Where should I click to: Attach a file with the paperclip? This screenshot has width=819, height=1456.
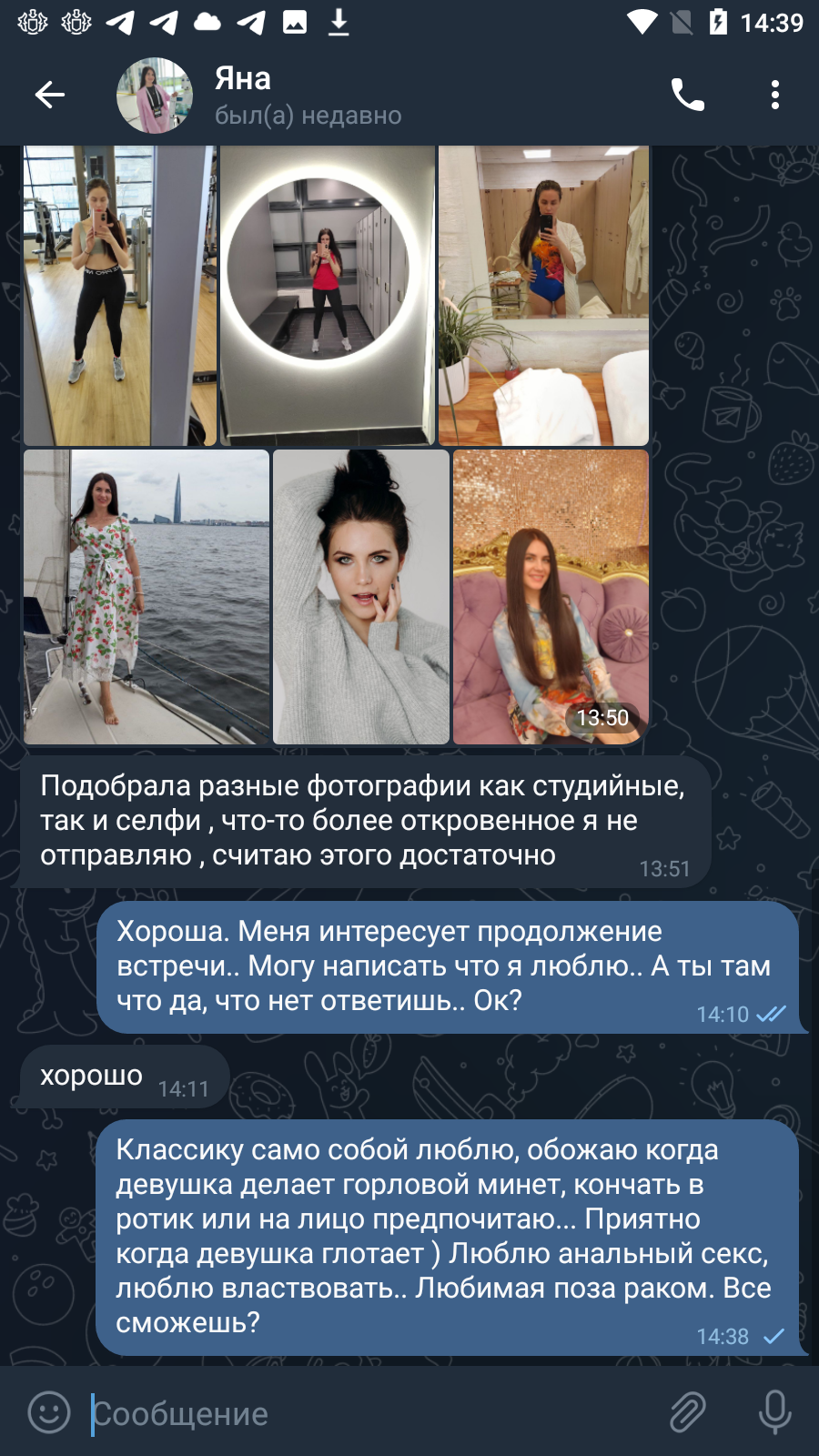pyautogui.click(x=688, y=1413)
